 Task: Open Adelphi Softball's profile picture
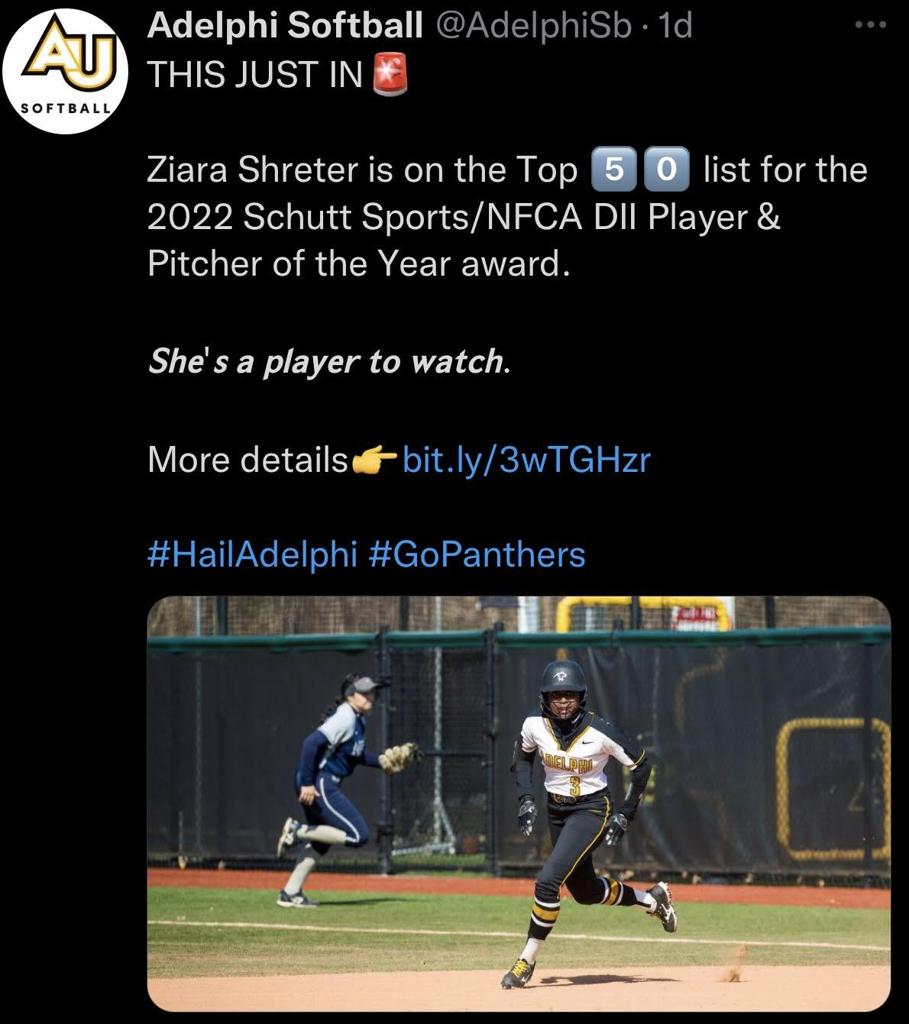pyautogui.click(x=66, y=71)
